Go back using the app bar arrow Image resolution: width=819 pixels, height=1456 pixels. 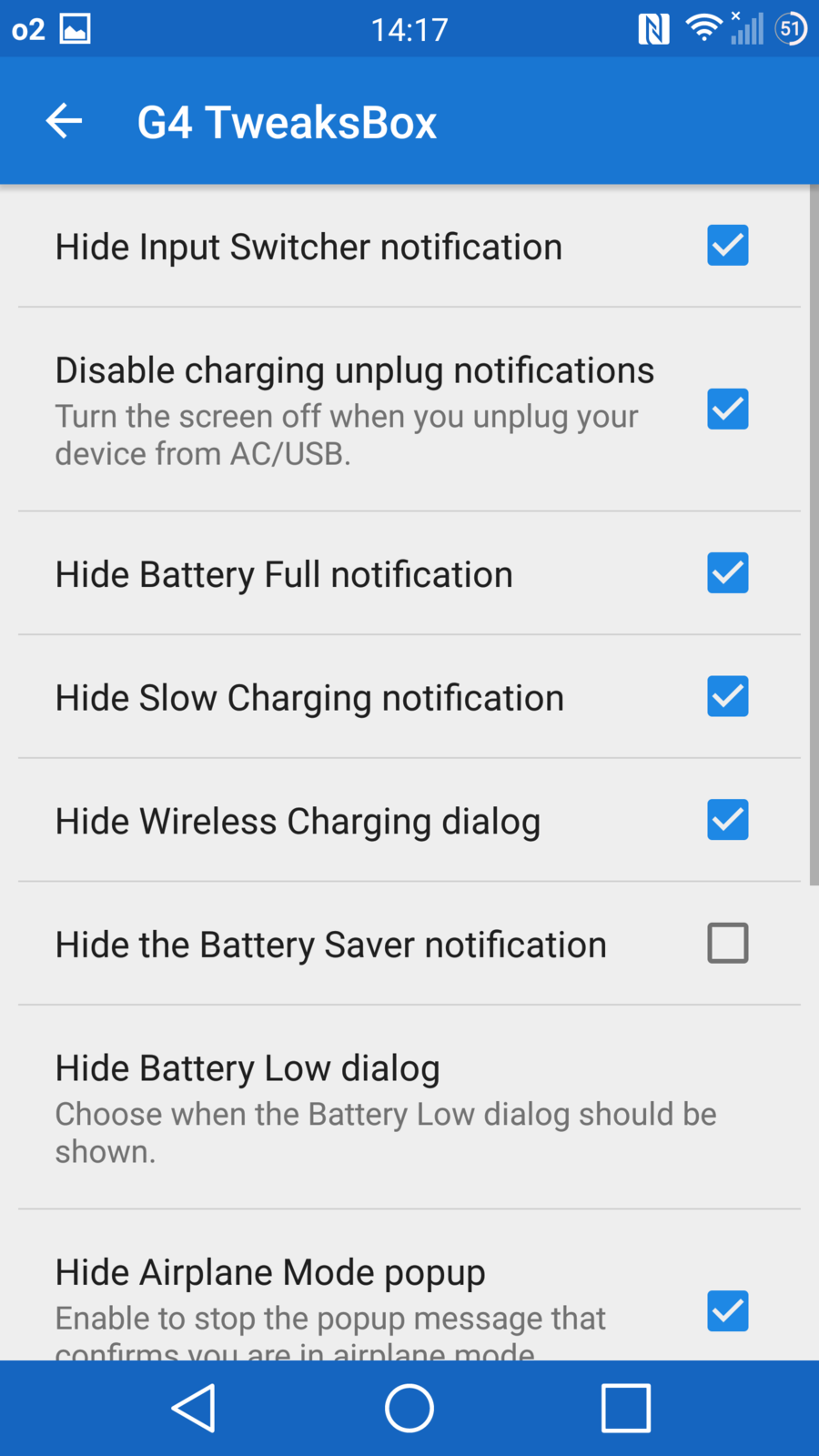click(x=64, y=121)
